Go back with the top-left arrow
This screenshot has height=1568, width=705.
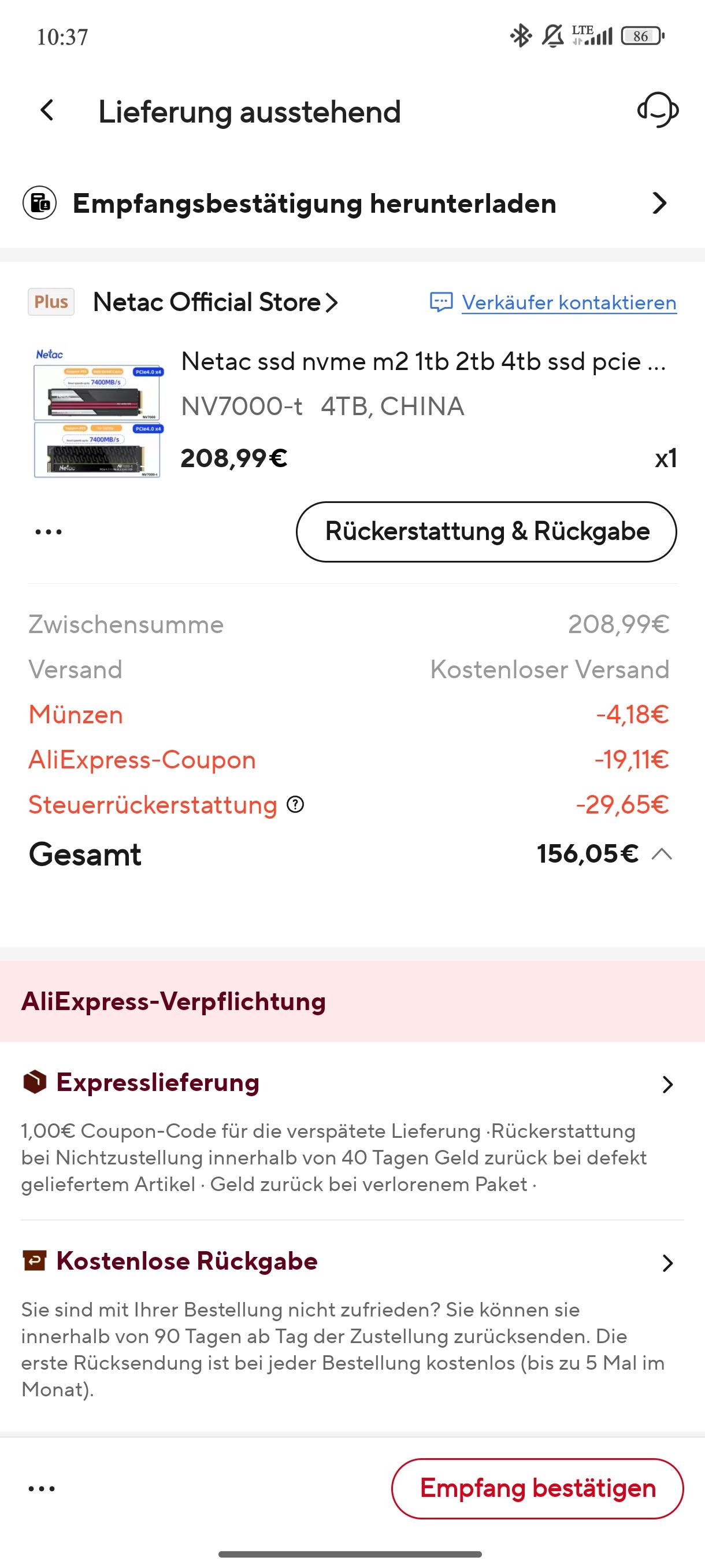[x=47, y=111]
